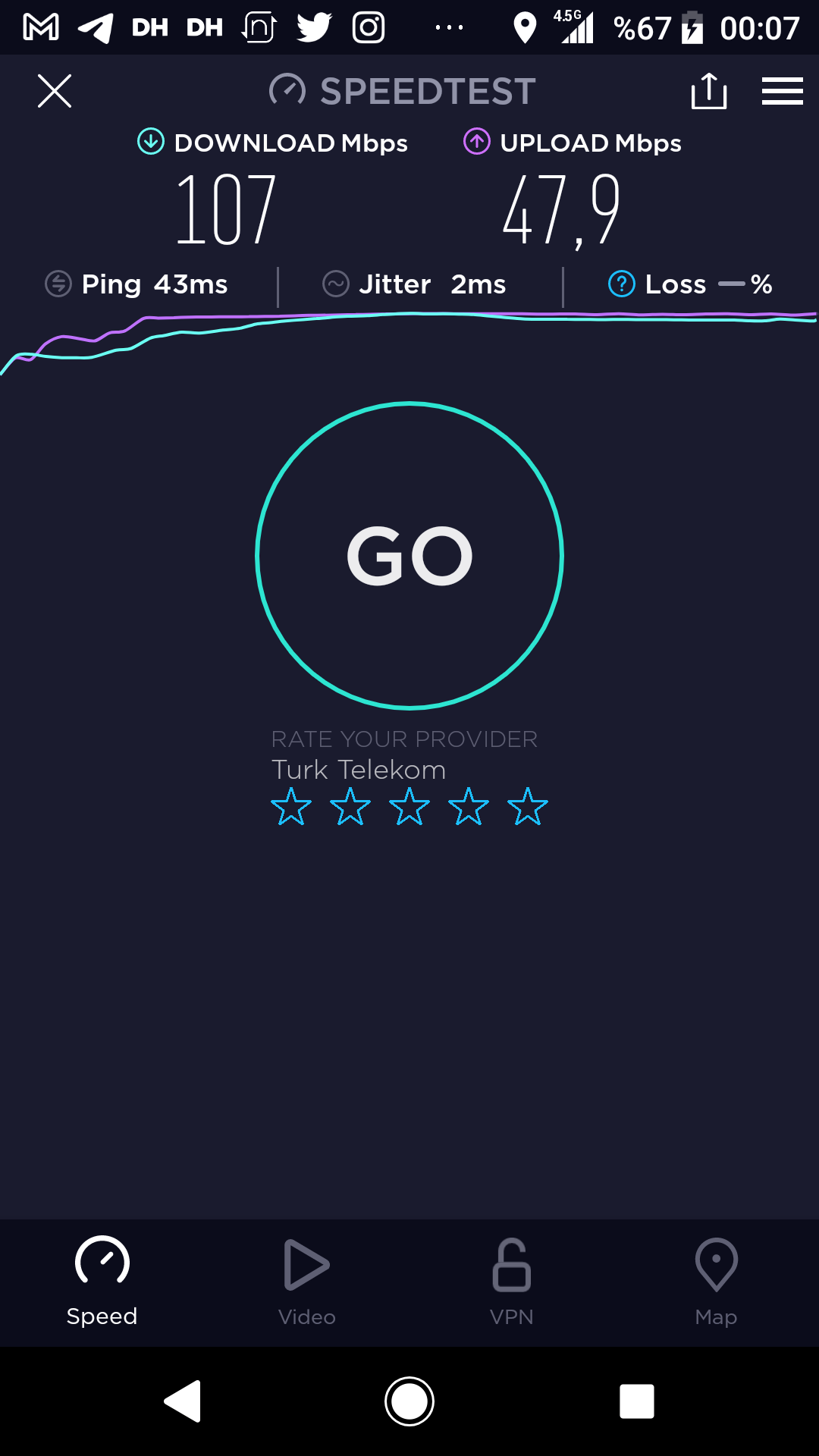Viewport: 819px width, 1456px height.
Task: Go back using the system back button
Action: pyautogui.click(x=183, y=1401)
